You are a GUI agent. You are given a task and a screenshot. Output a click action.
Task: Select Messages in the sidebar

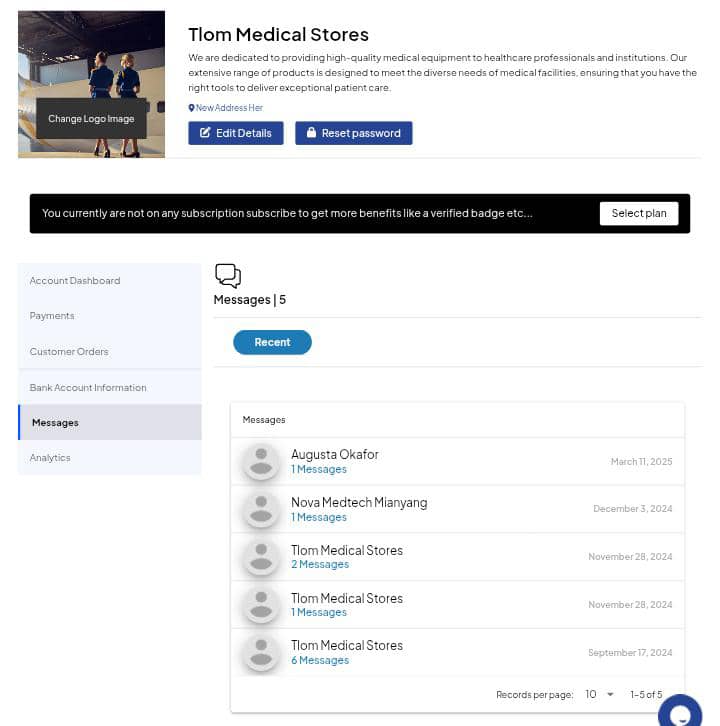(x=110, y=422)
